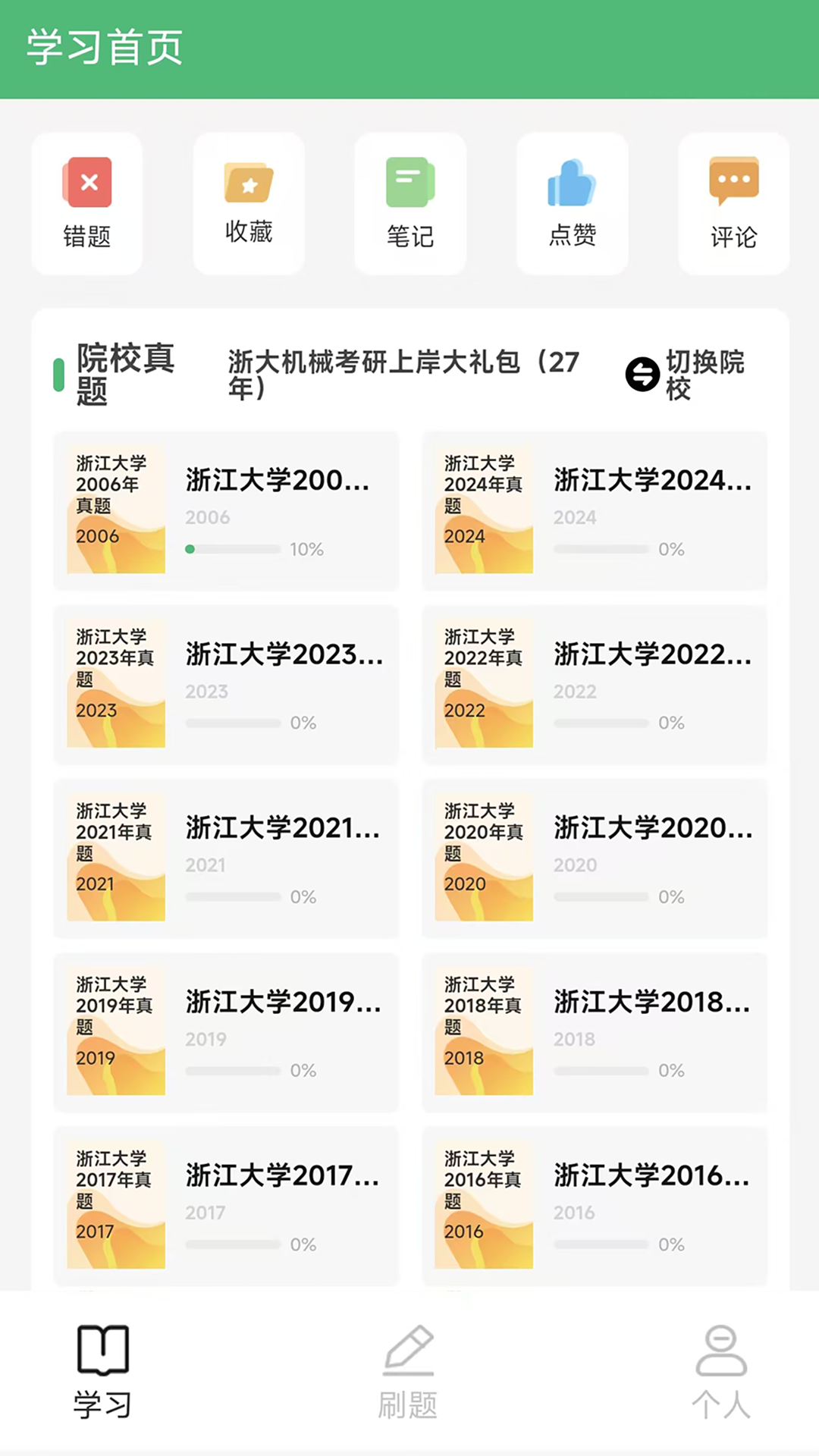Open the 浙江大学2018年真题 card
Viewport: 819px width, 1456px height.
(x=595, y=1031)
